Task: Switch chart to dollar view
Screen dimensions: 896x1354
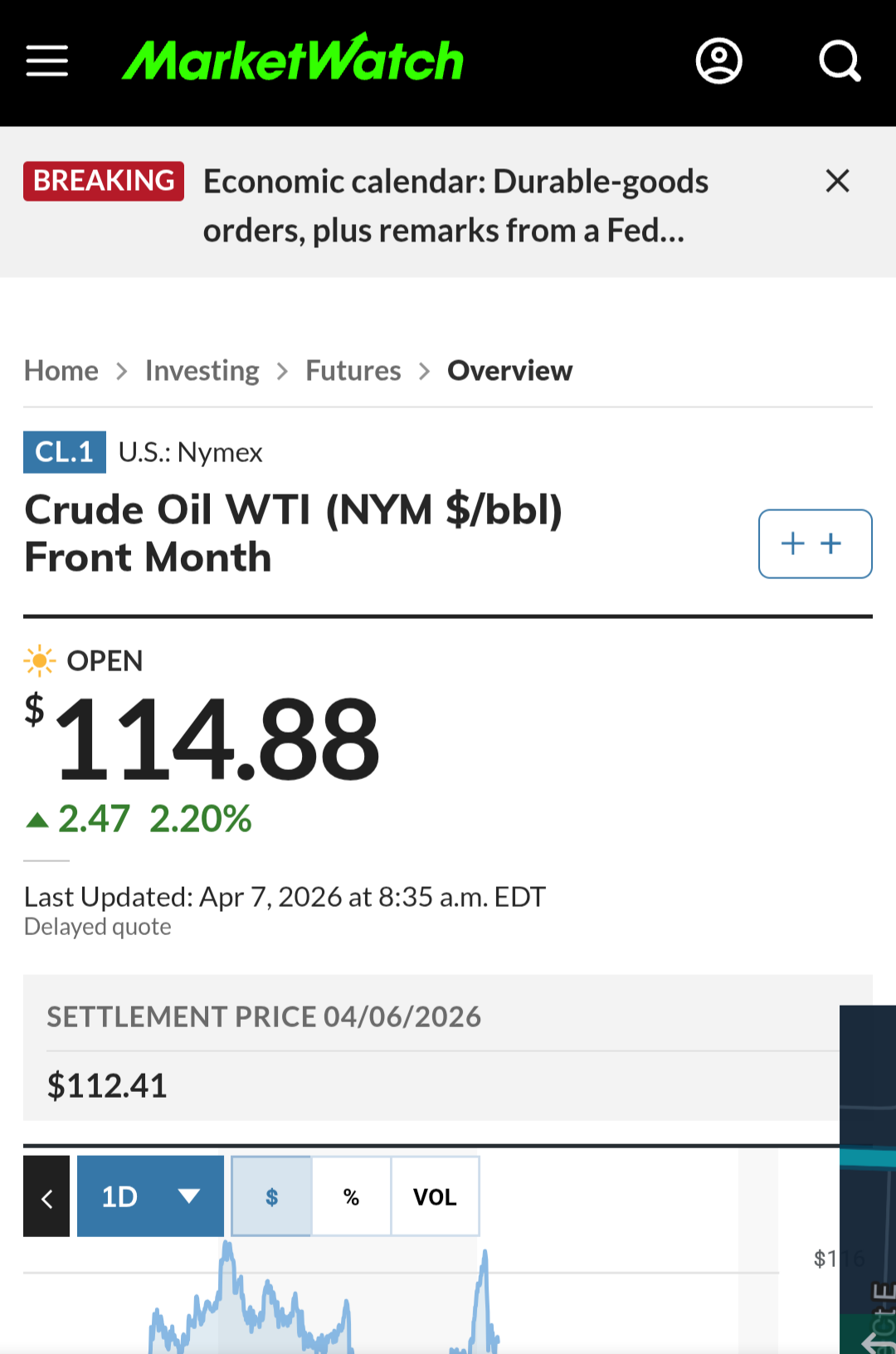Action: point(271,1196)
